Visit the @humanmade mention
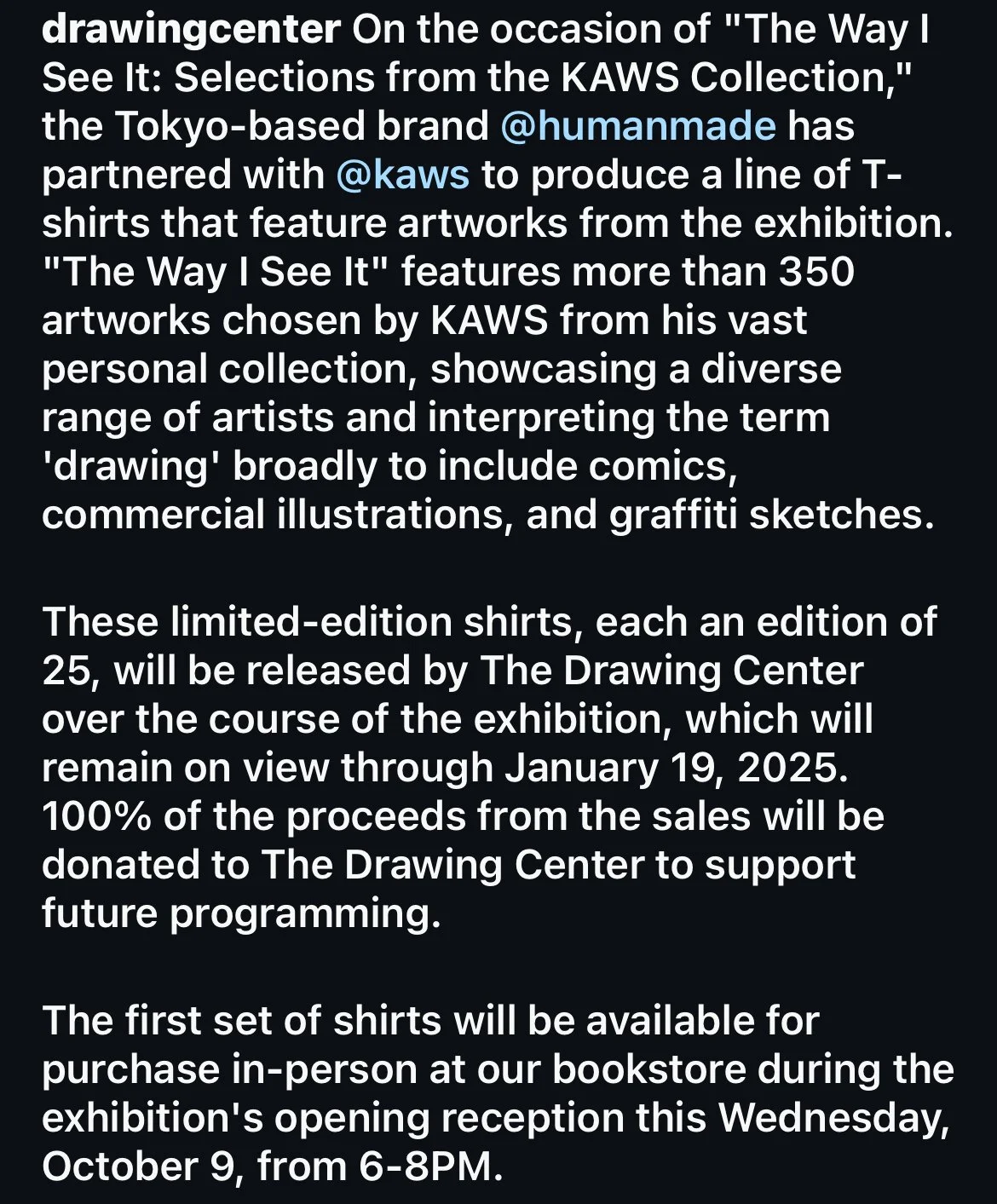997x1204 pixels. (x=638, y=127)
